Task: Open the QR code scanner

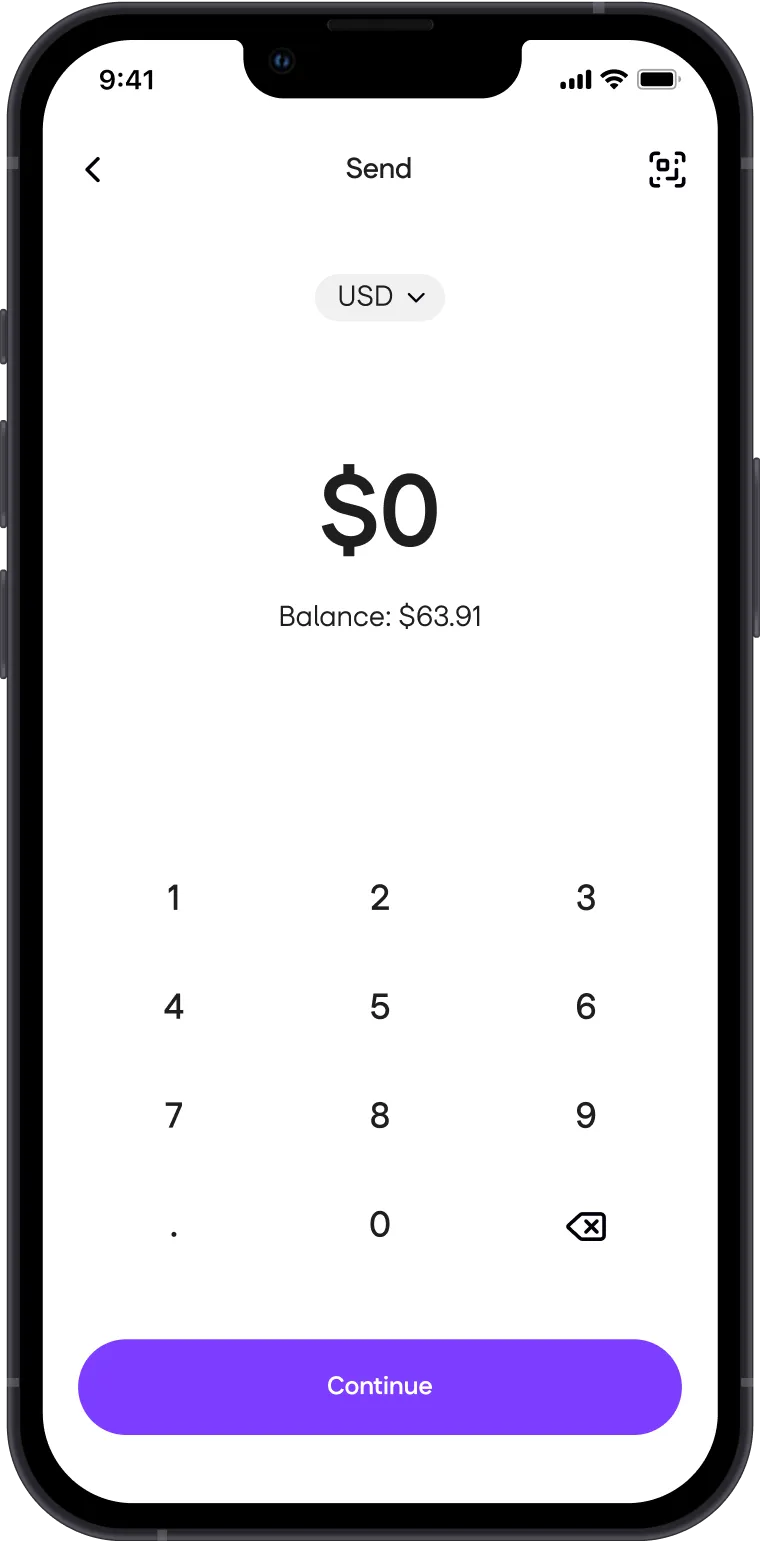Action: point(667,169)
